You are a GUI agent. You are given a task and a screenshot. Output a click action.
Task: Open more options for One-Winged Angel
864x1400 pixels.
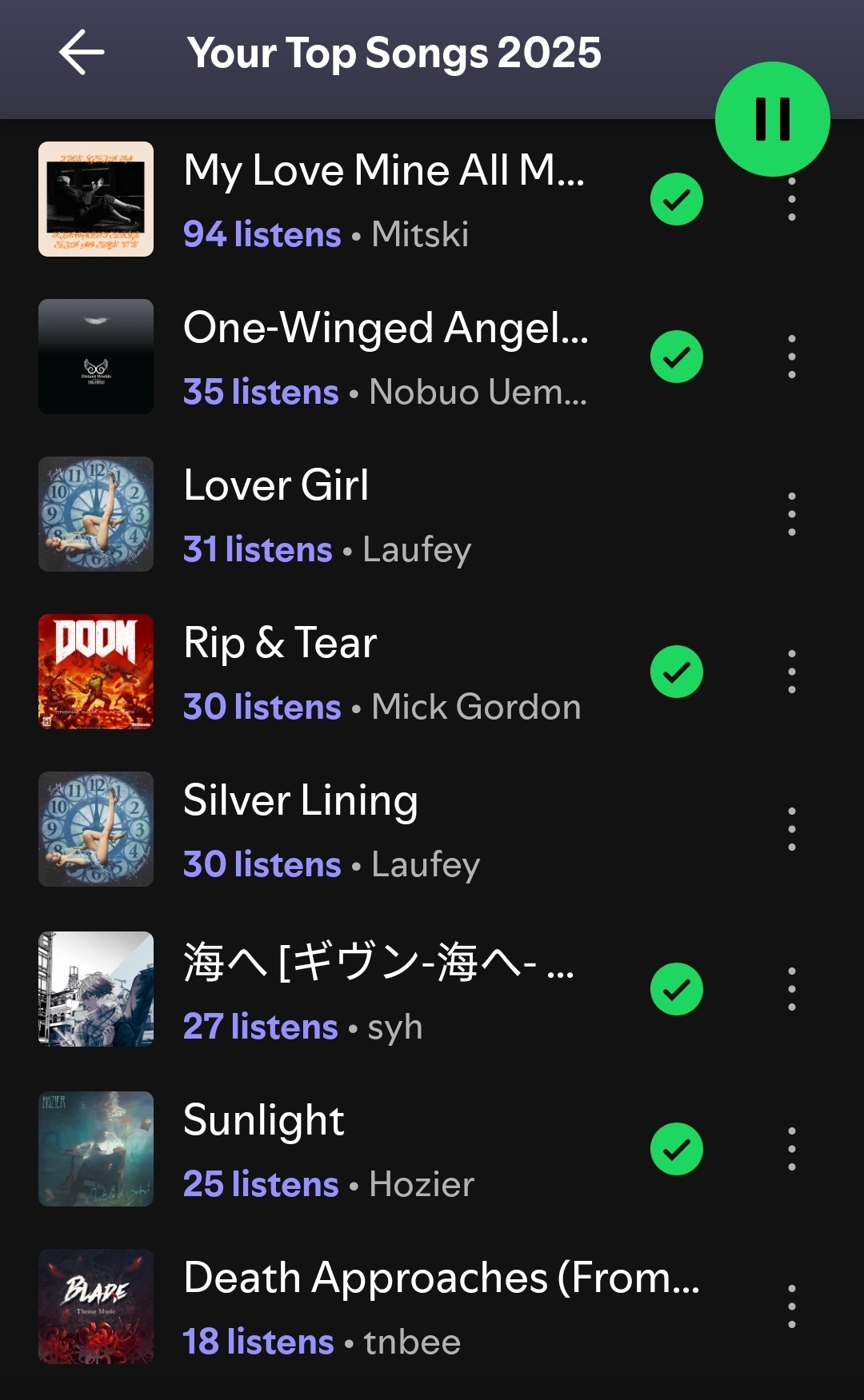(x=791, y=357)
